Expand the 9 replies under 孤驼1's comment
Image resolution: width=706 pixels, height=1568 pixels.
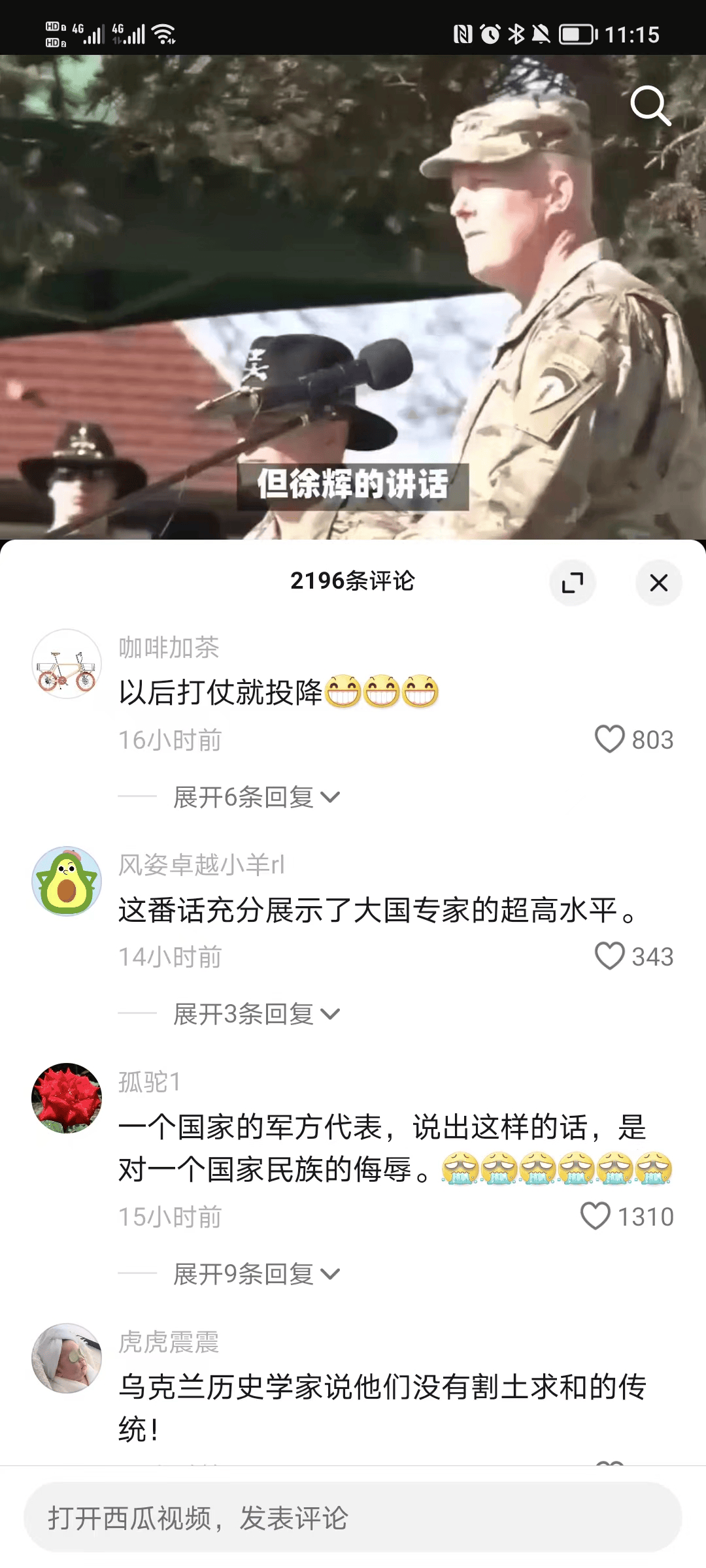[x=256, y=1274]
